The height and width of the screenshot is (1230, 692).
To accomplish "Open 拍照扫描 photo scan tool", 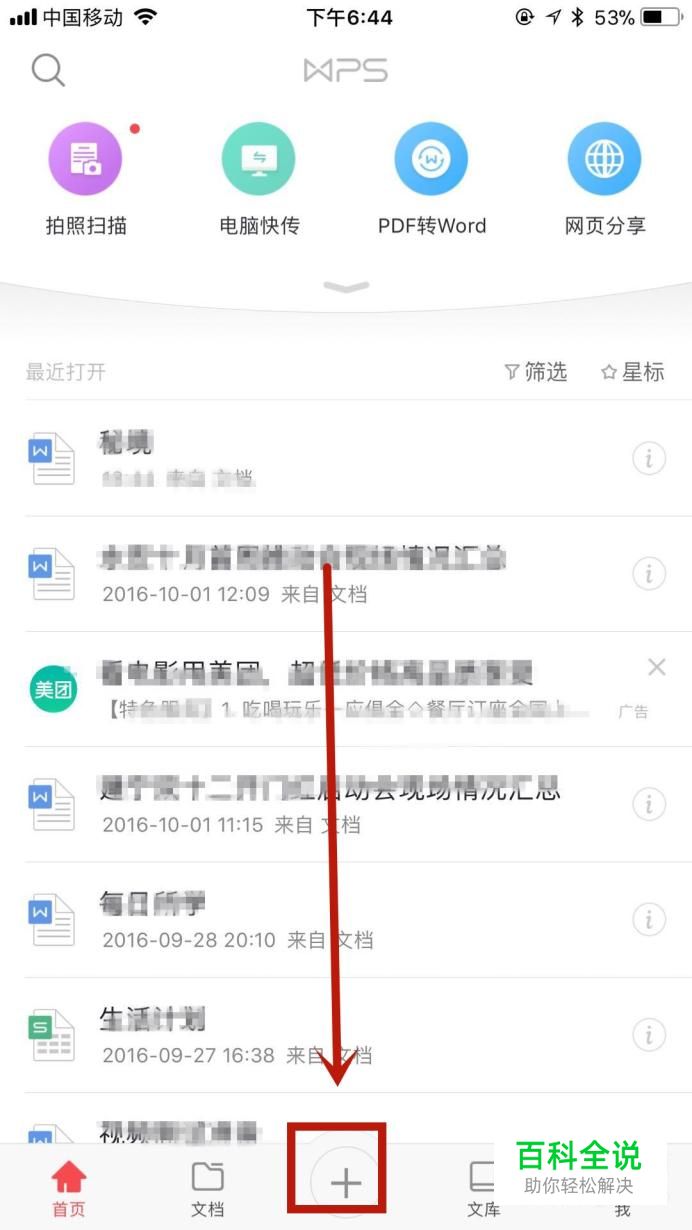I will pos(85,160).
